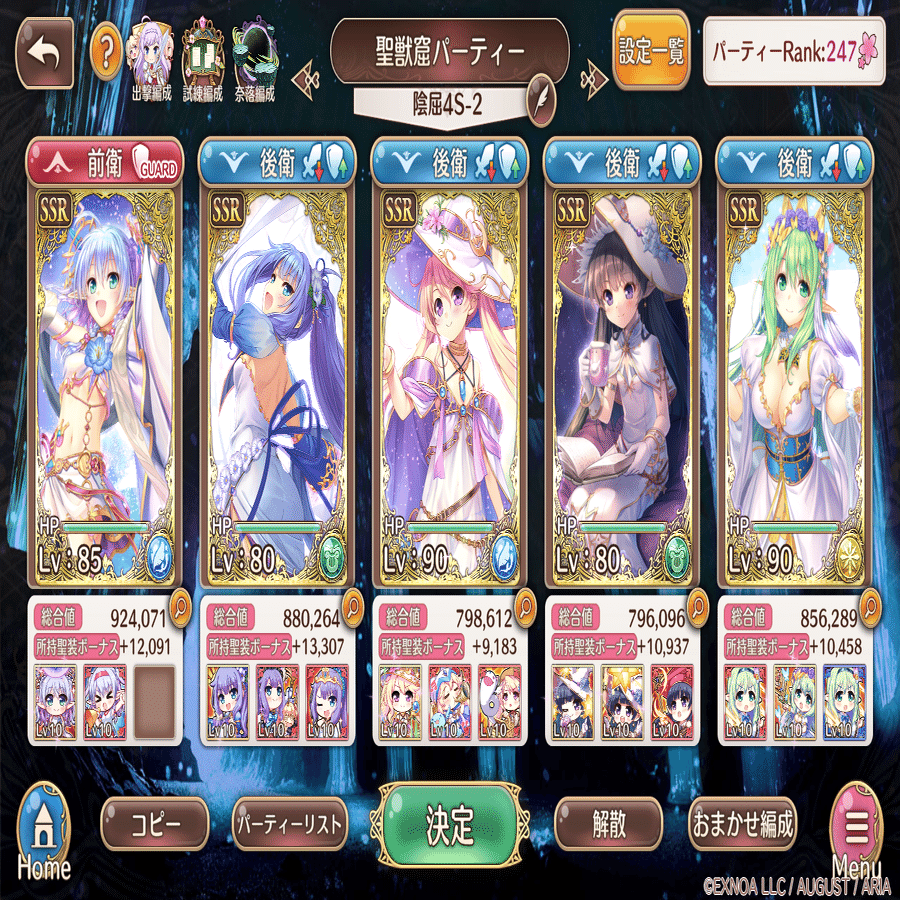Tap the empty equipment slot
The image size is (900, 900).
[x=152, y=689]
